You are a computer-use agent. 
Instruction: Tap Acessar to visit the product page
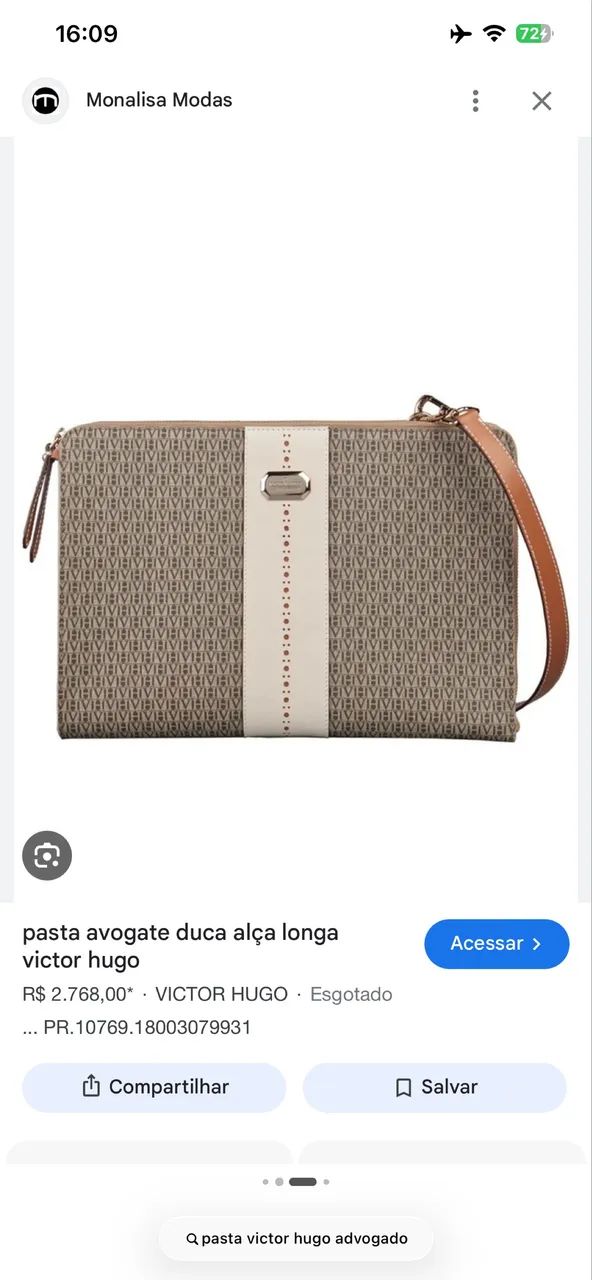point(497,943)
